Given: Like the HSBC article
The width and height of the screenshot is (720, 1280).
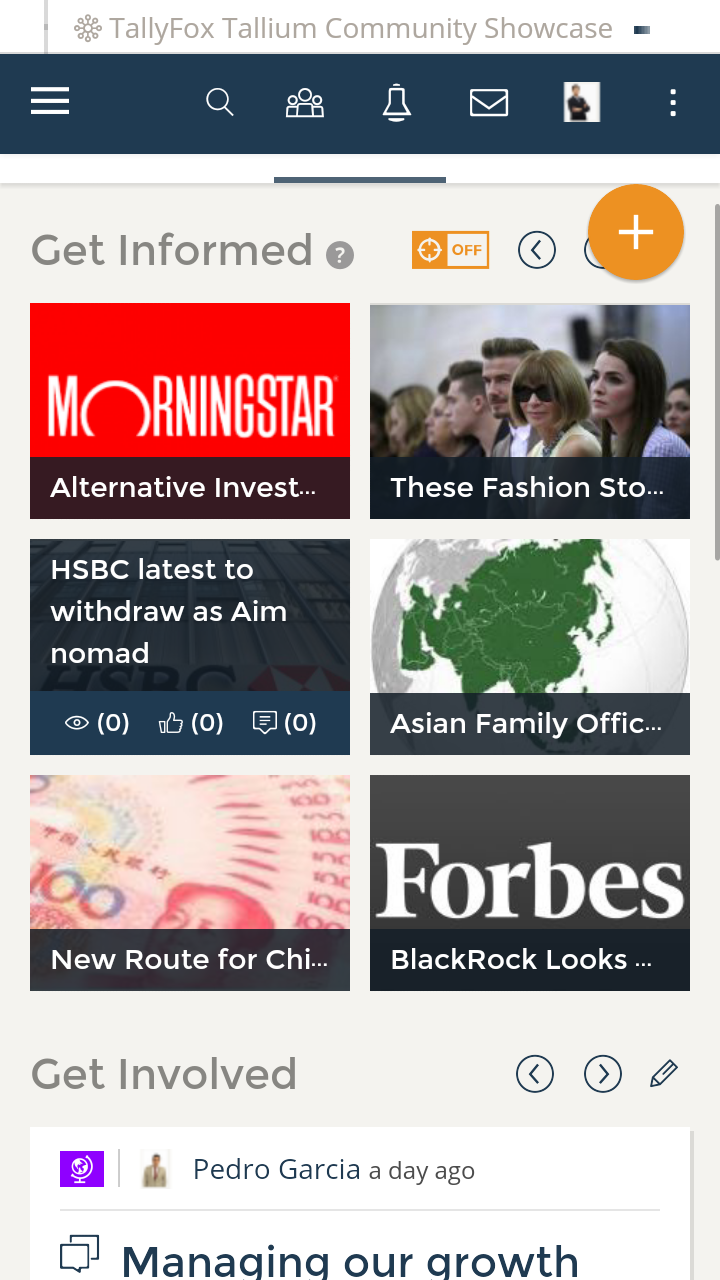Looking at the screenshot, I should [190, 723].
